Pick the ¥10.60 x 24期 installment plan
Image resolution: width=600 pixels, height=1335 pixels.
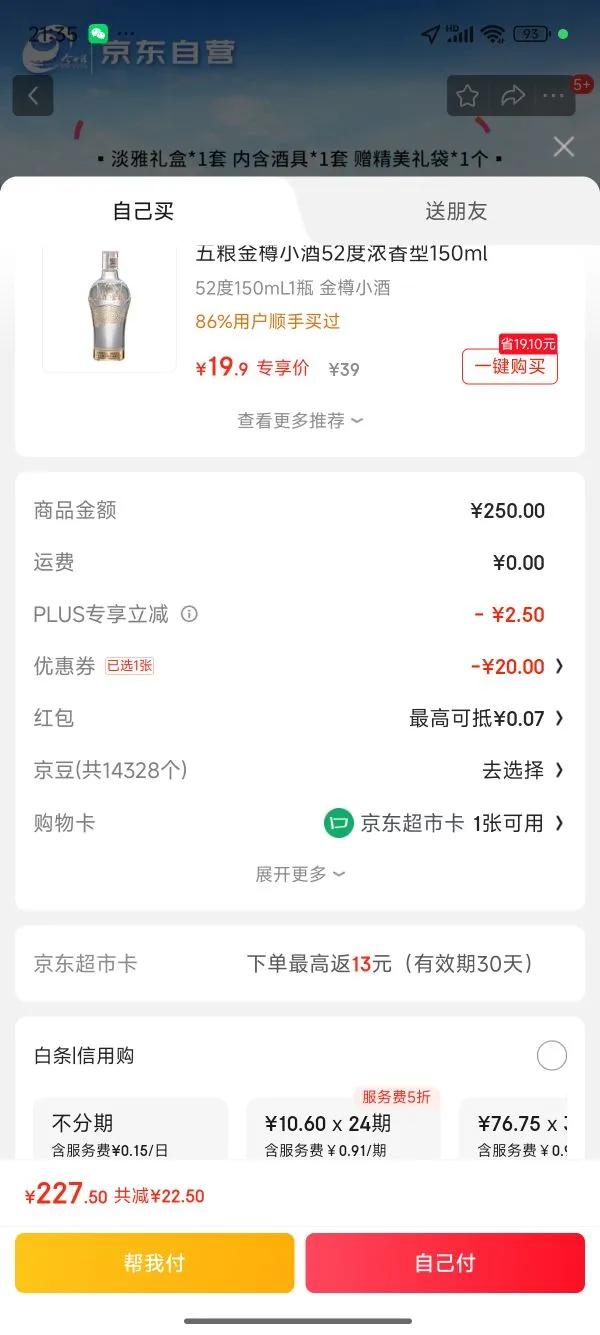343,1130
